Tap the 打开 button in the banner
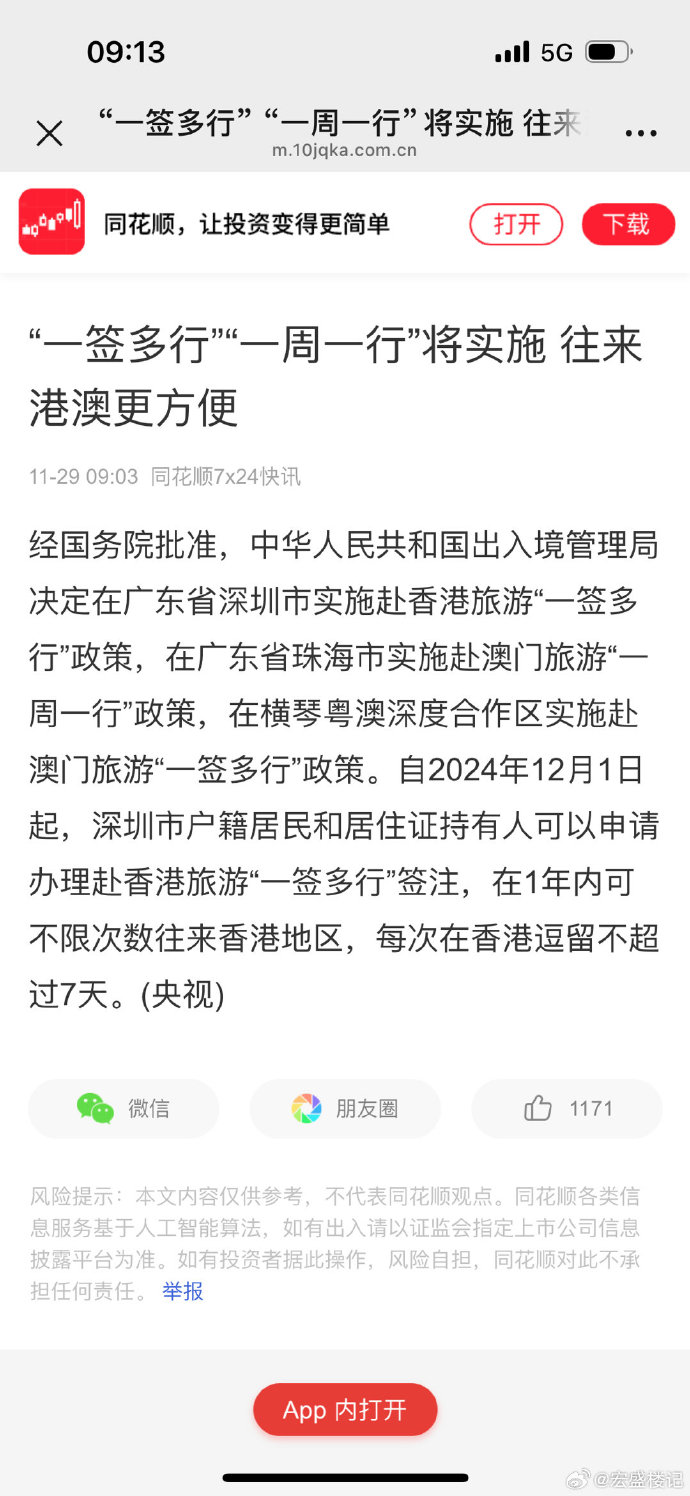 pyautogui.click(x=516, y=224)
